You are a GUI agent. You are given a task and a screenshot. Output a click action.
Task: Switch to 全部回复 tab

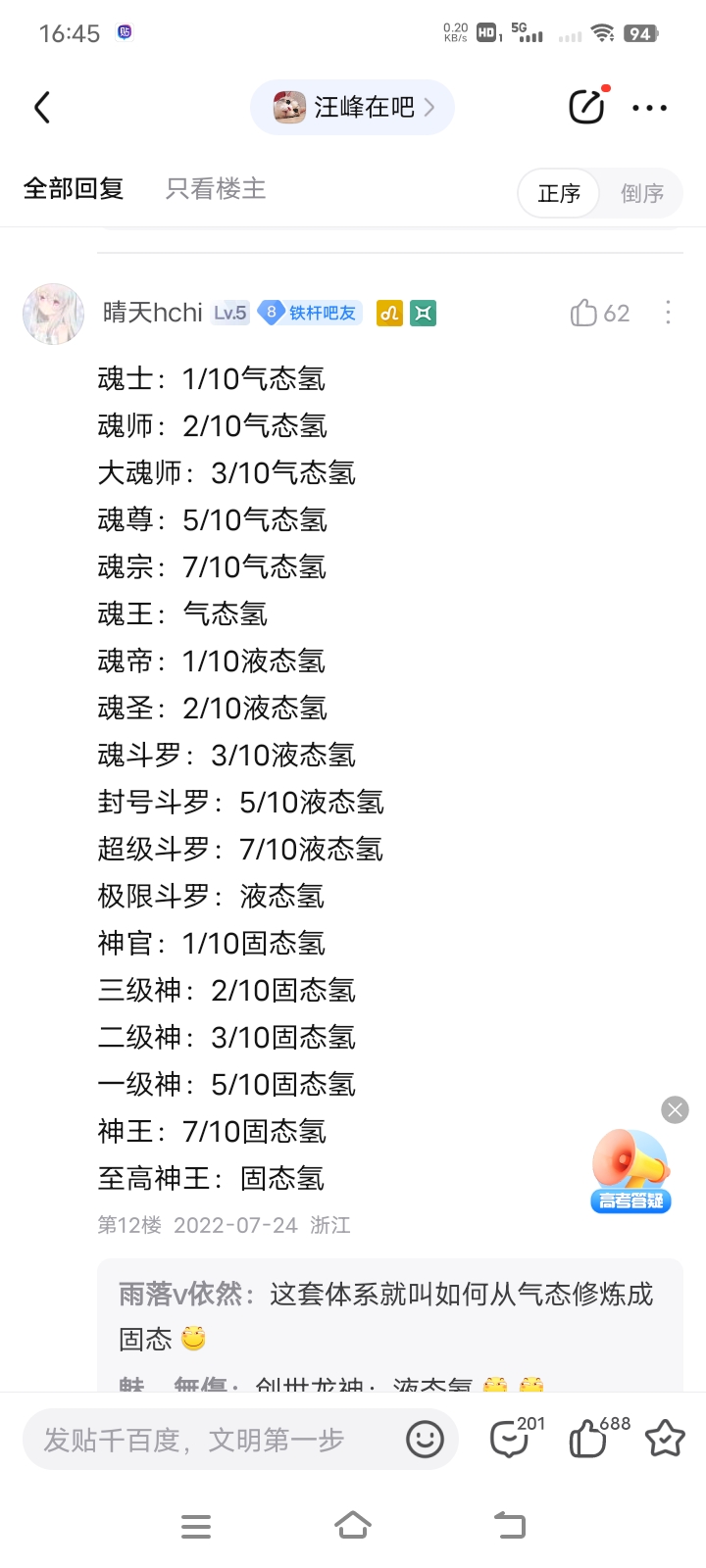[x=74, y=188]
